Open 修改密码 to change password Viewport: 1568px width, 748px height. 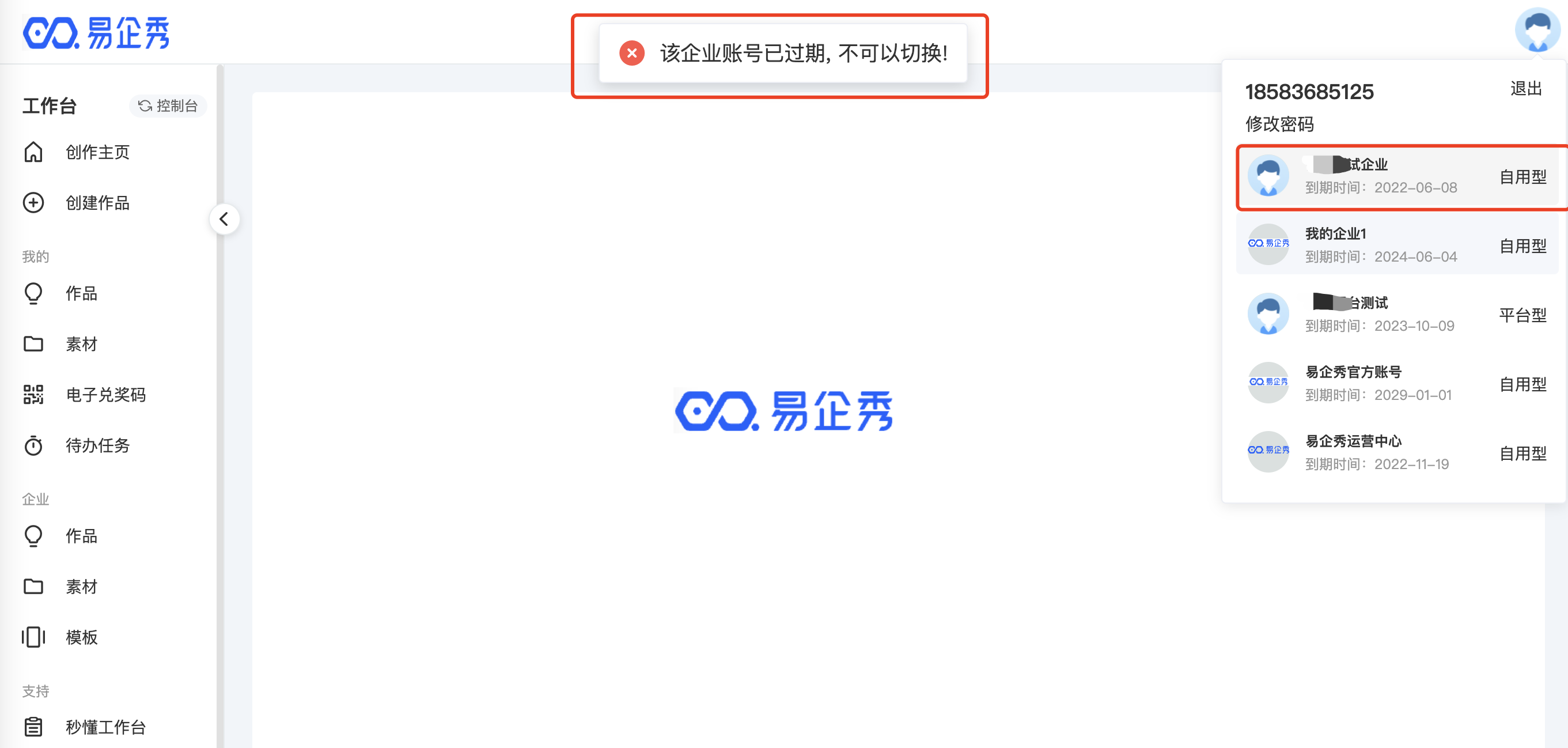[1279, 124]
